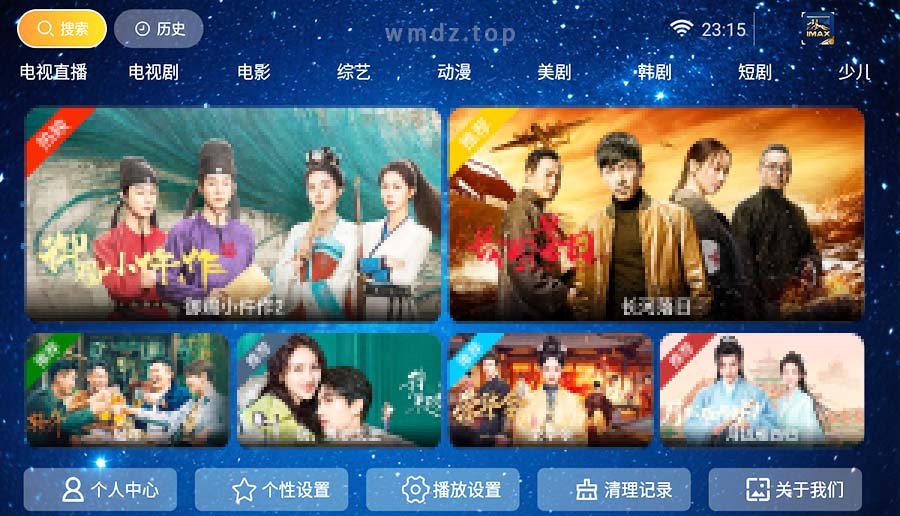Open the 御赐小仵作2 drama card
The width and height of the screenshot is (900, 516).
coord(233,214)
